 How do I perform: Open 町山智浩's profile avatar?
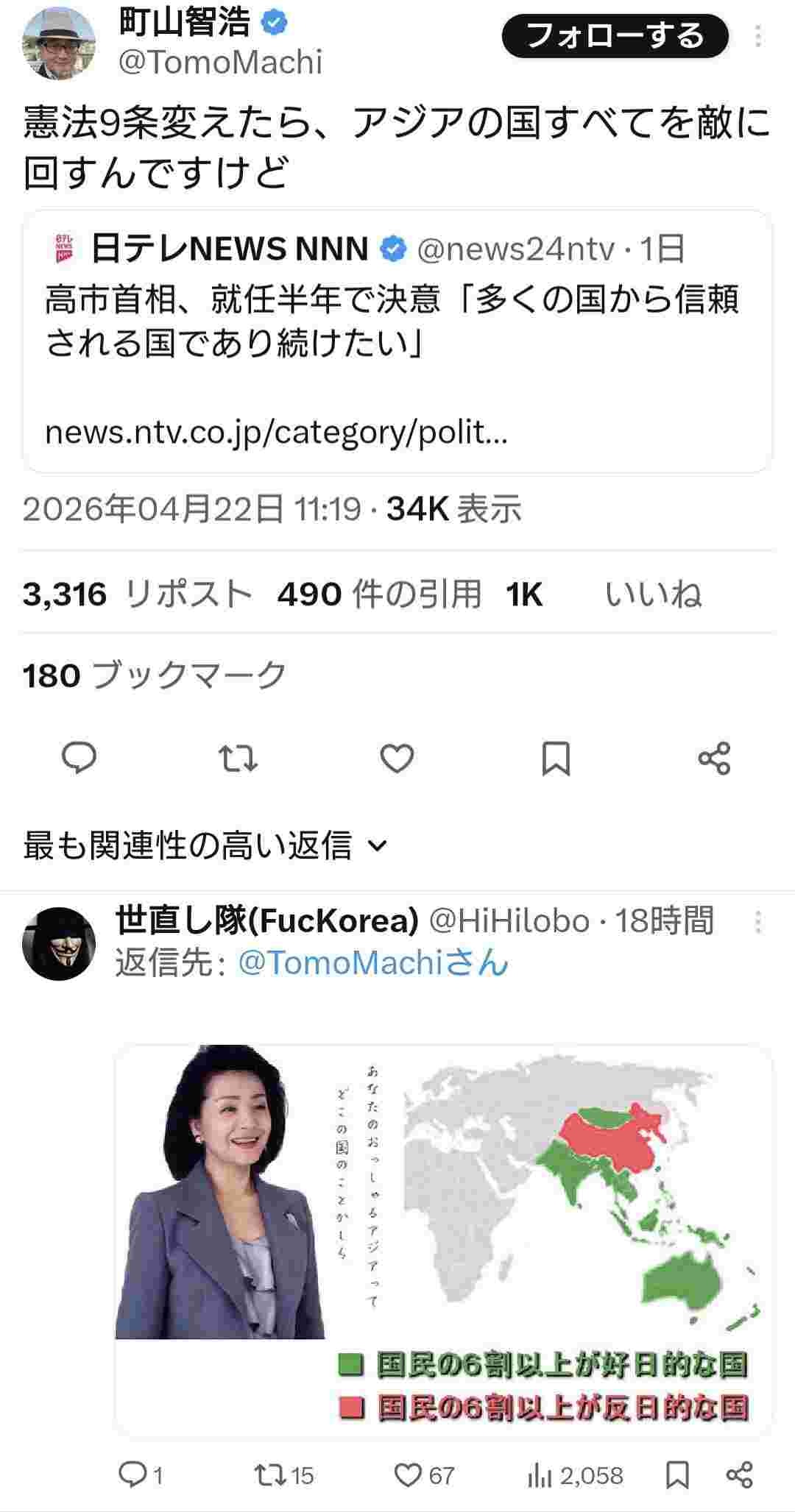click(59, 46)
